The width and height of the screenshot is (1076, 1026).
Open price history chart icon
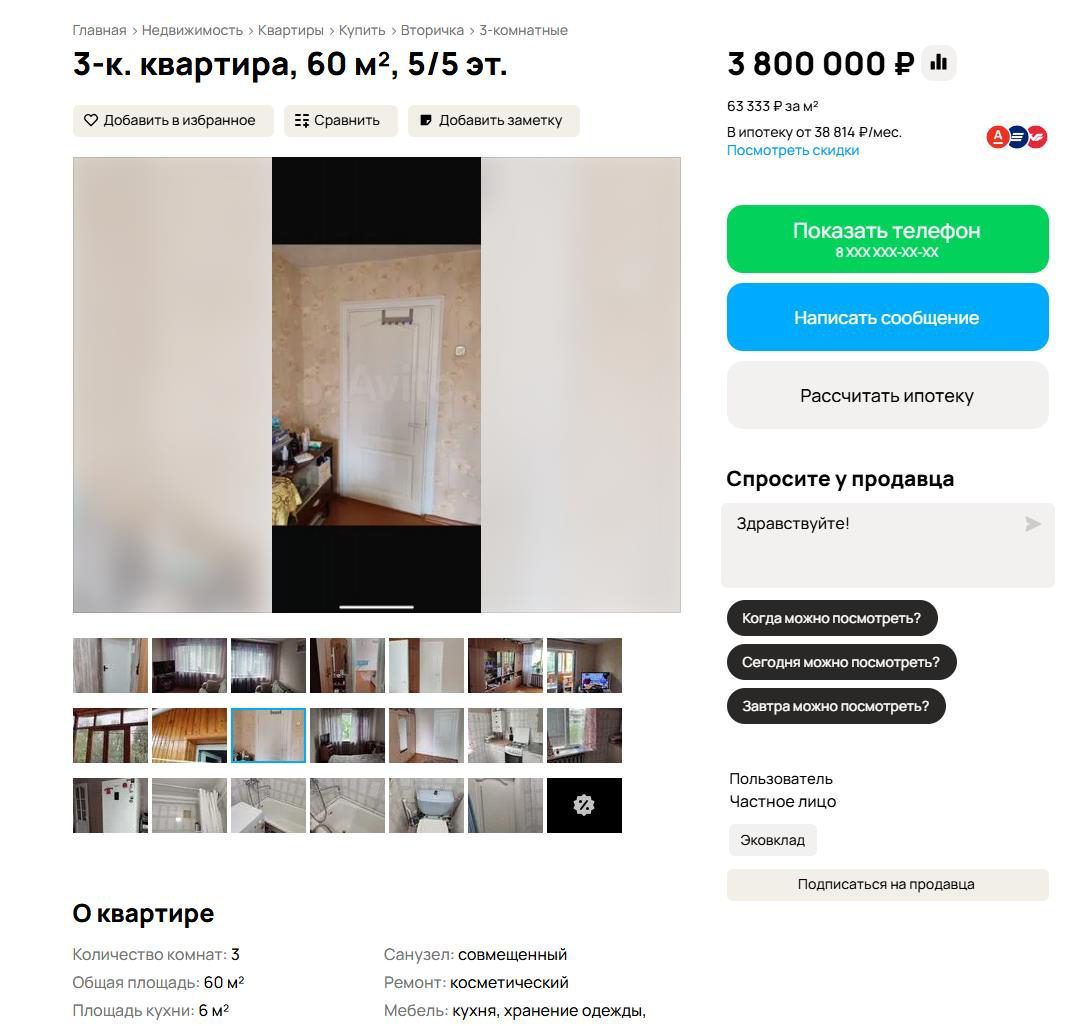939,63
